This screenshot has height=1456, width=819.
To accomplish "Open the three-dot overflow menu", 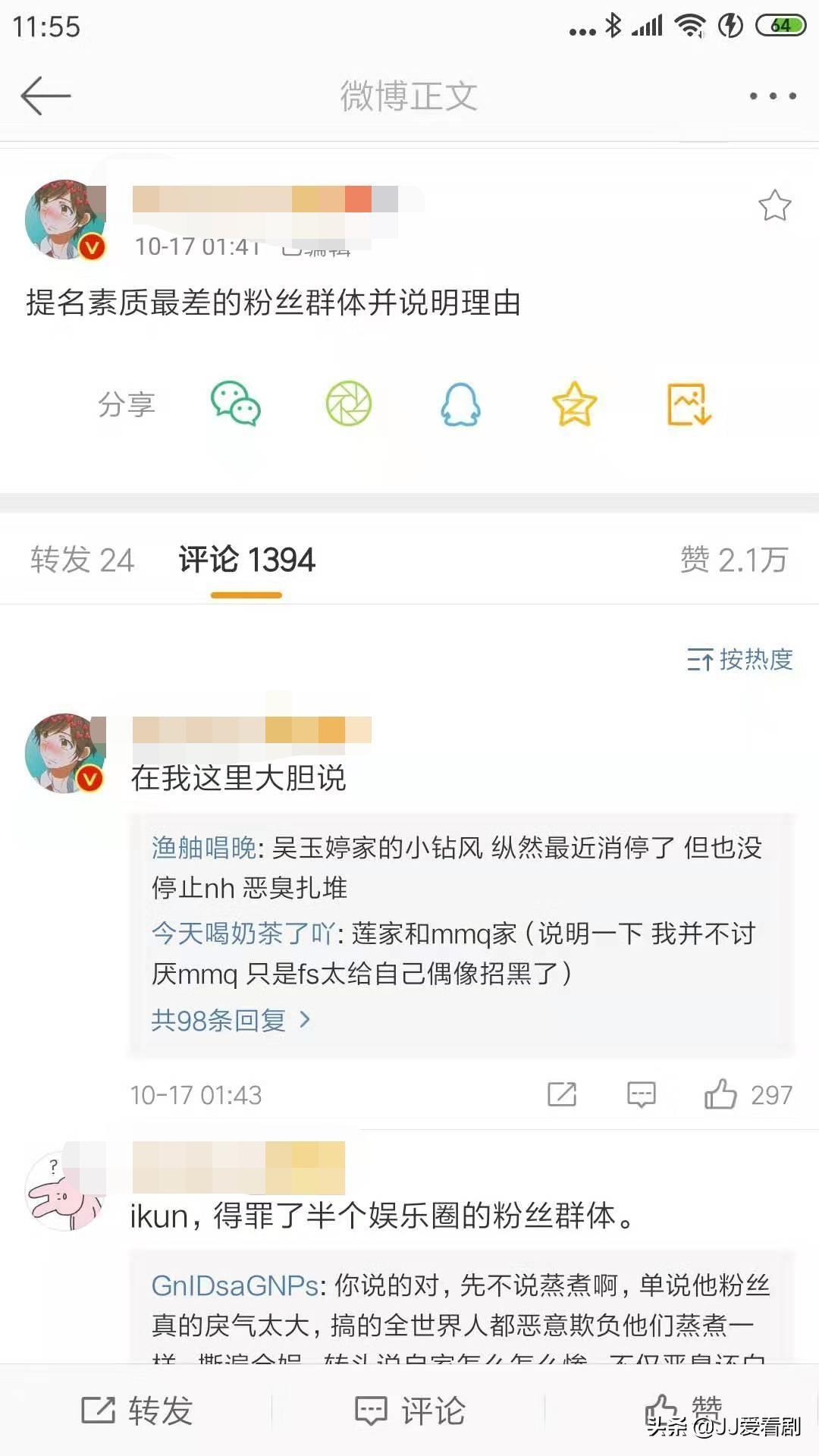I will (772, 96).
